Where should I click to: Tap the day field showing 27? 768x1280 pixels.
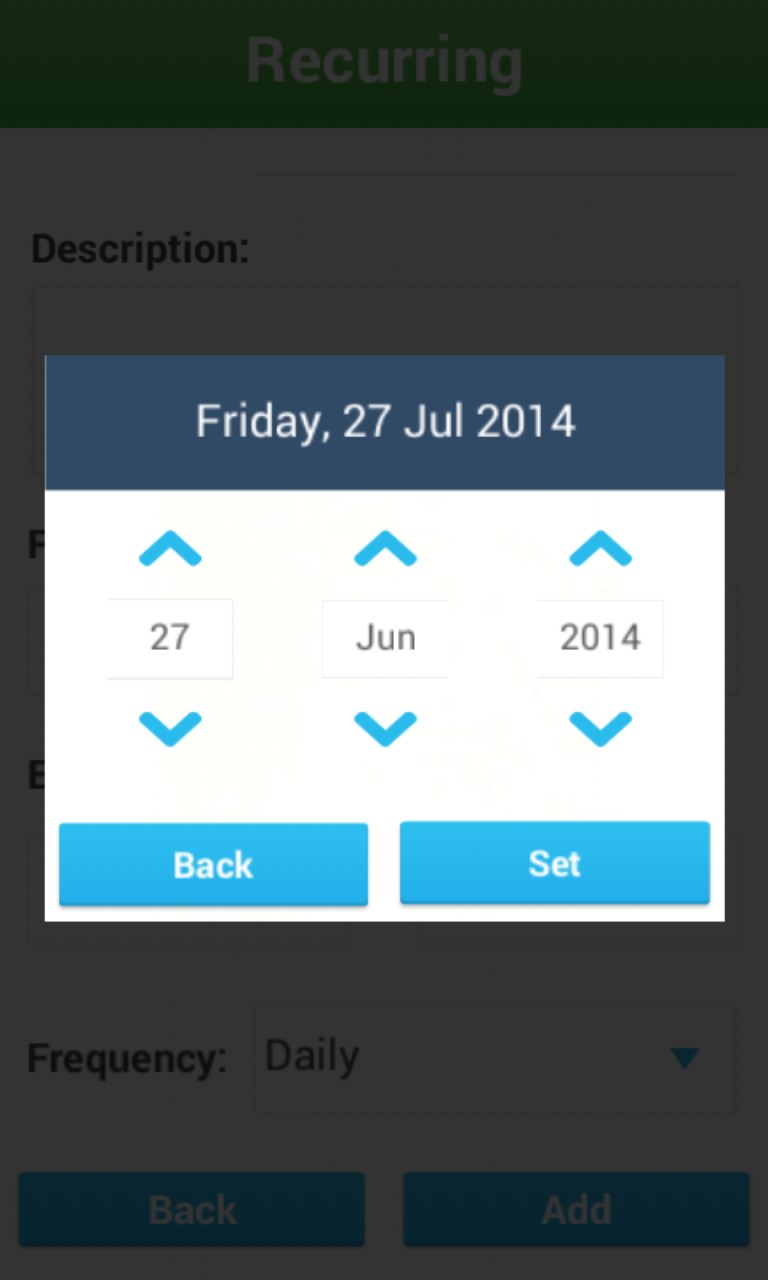coord(170,638)
